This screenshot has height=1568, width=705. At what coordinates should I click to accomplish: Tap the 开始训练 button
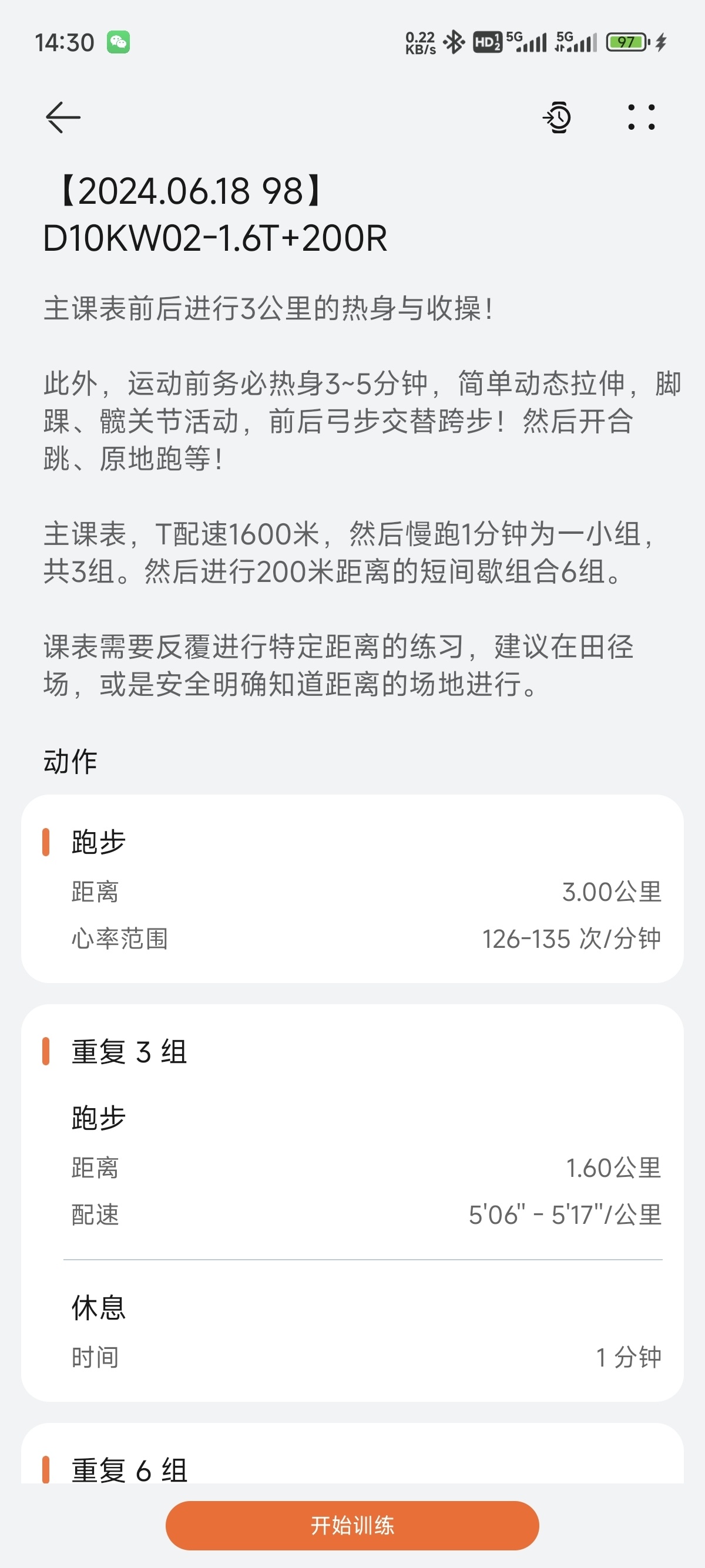(x=352, y=1525)
